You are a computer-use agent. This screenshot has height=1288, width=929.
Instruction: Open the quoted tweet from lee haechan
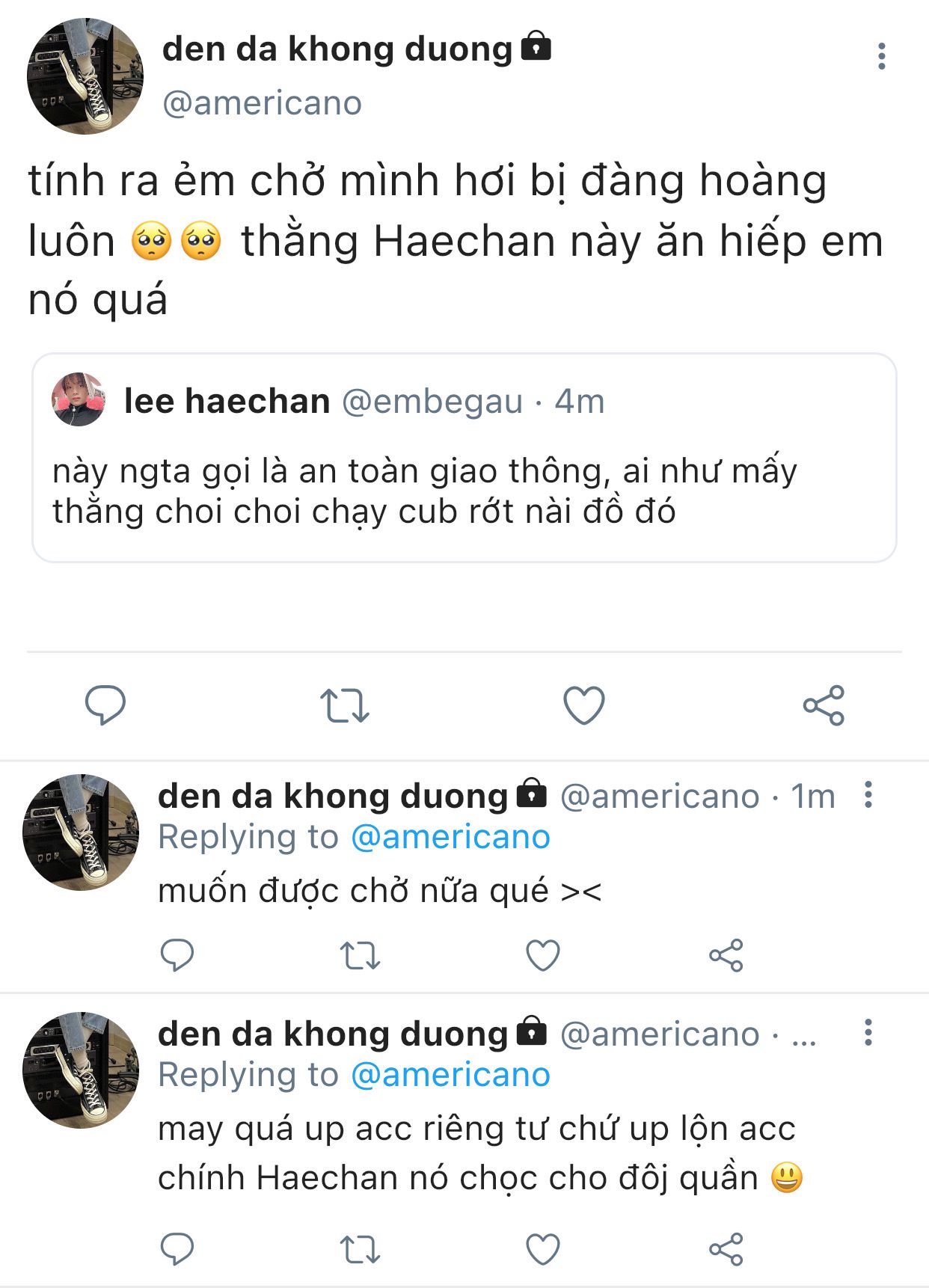click(464, 458)
